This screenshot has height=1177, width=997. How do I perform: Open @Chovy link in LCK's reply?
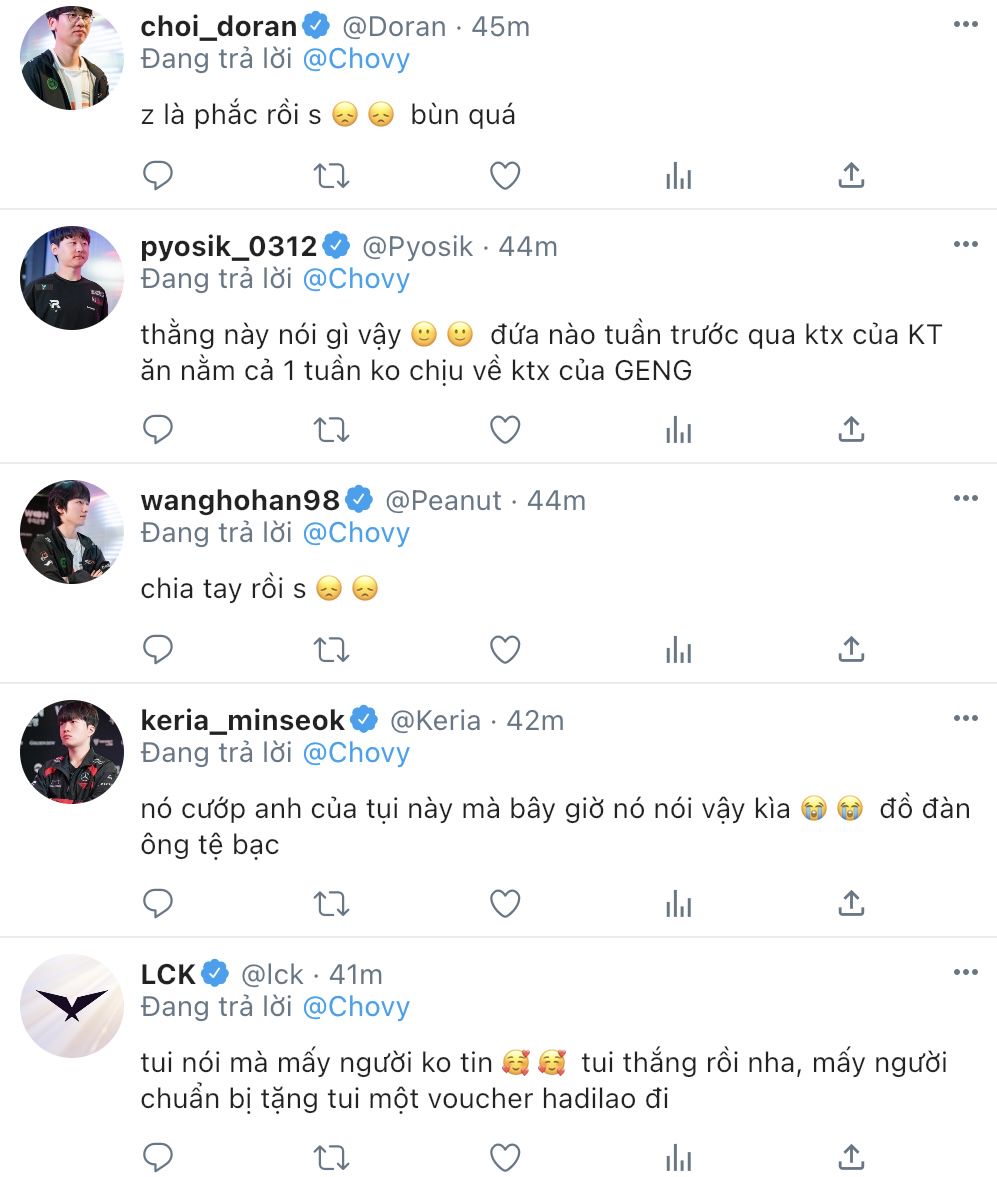(x=356, y=1006)
